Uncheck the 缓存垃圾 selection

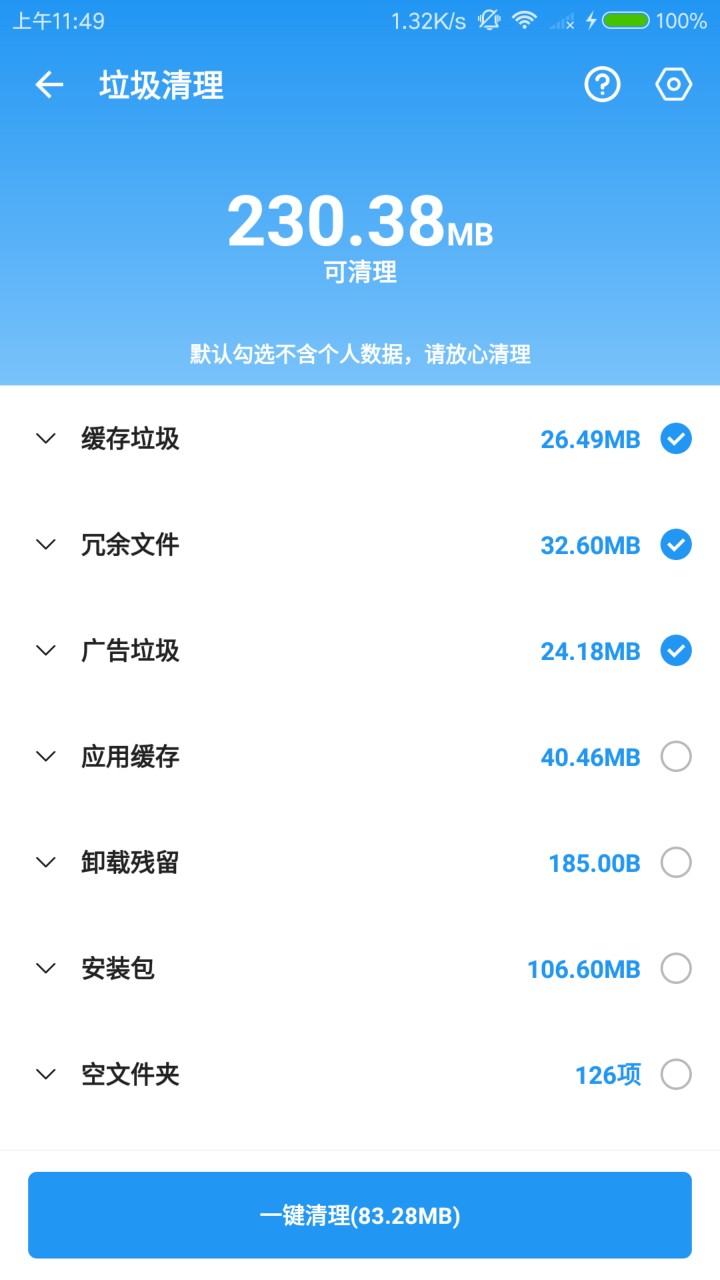676,439
